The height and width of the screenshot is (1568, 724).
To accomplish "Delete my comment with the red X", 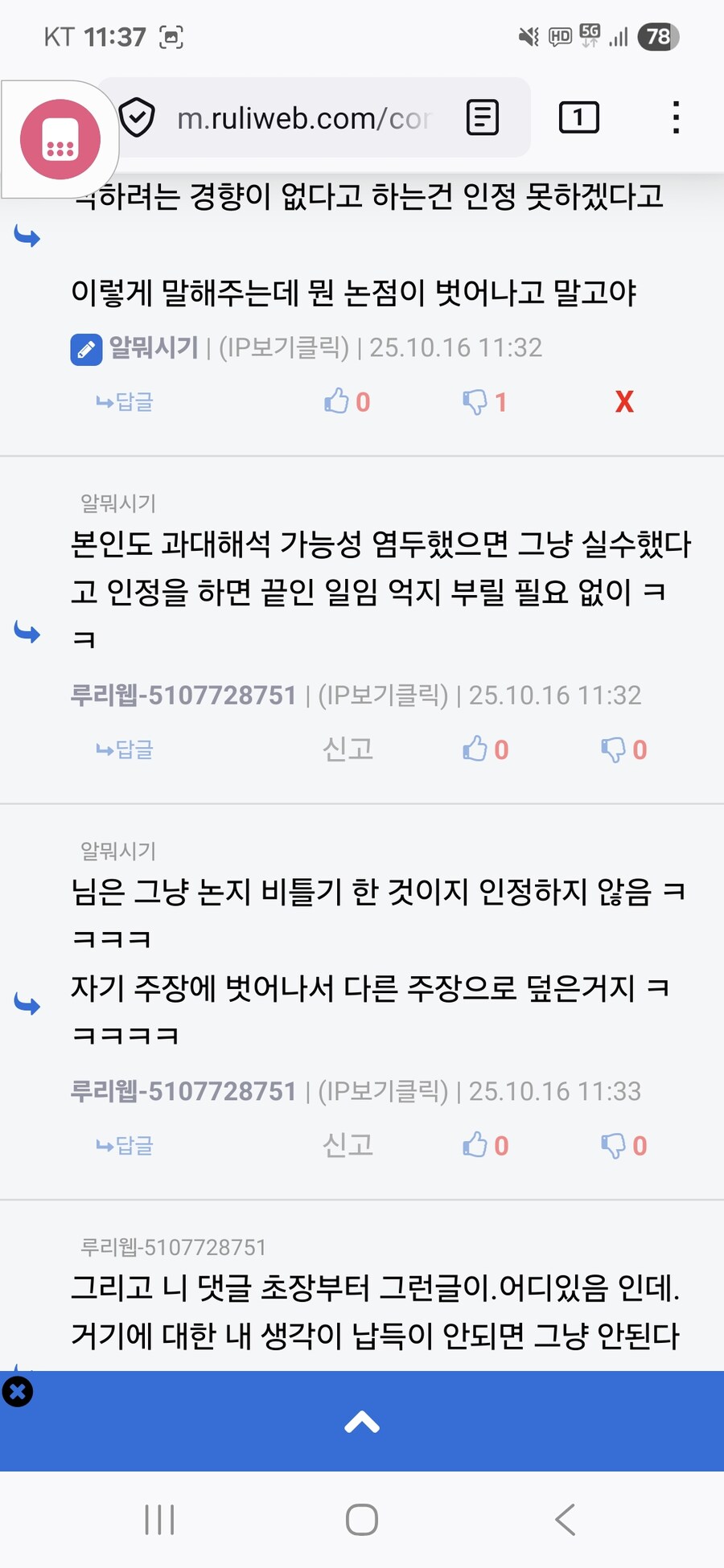I will tap(624, 401).
